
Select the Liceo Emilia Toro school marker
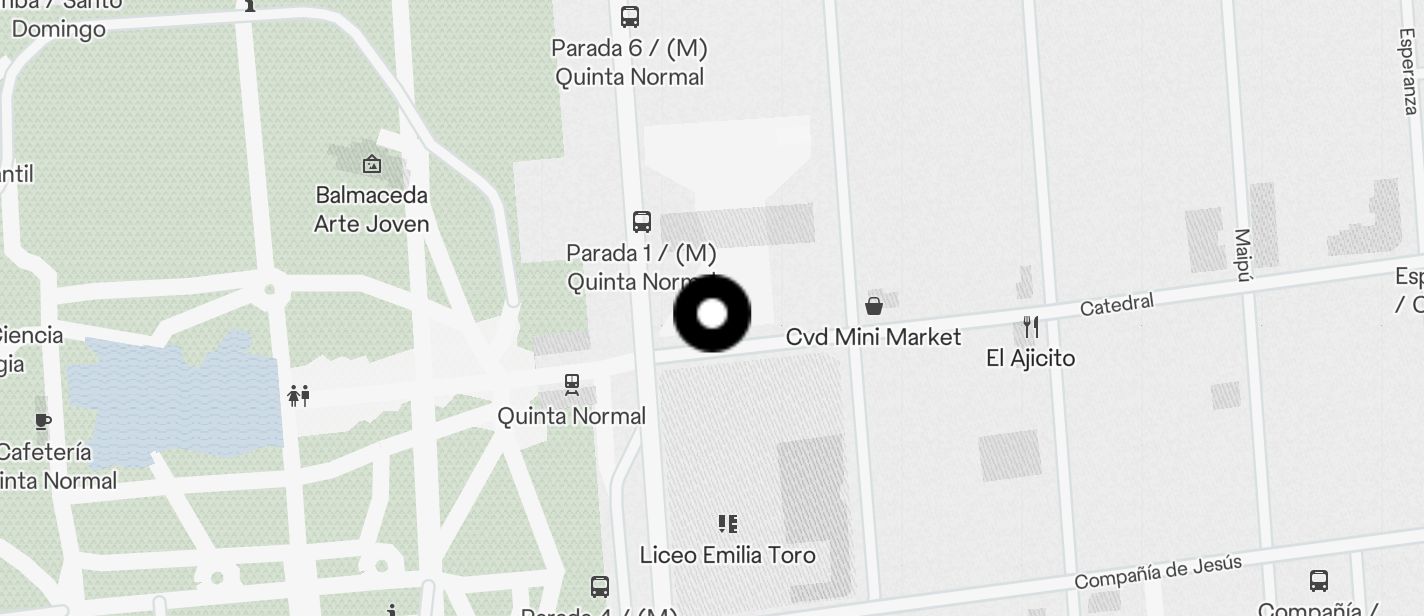[x=728, y=524]
